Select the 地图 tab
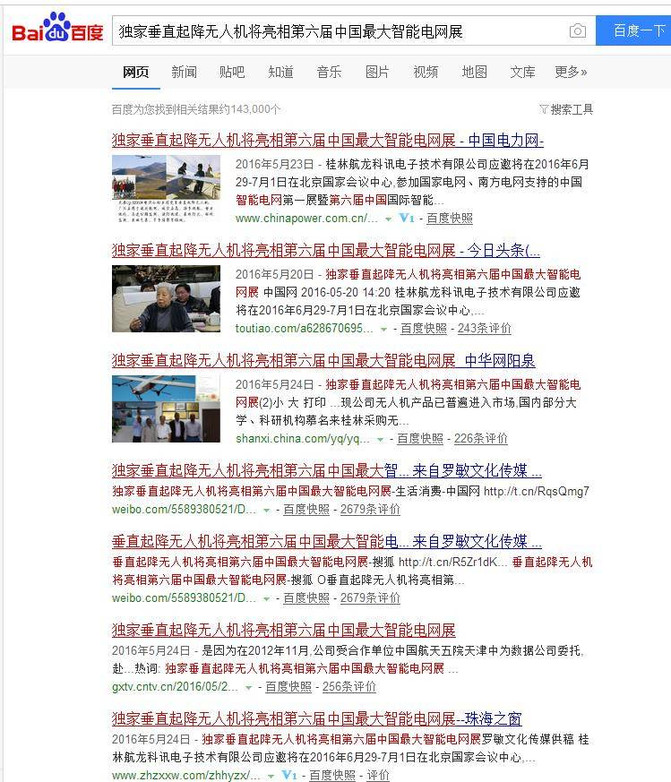 tap(474, 72)
